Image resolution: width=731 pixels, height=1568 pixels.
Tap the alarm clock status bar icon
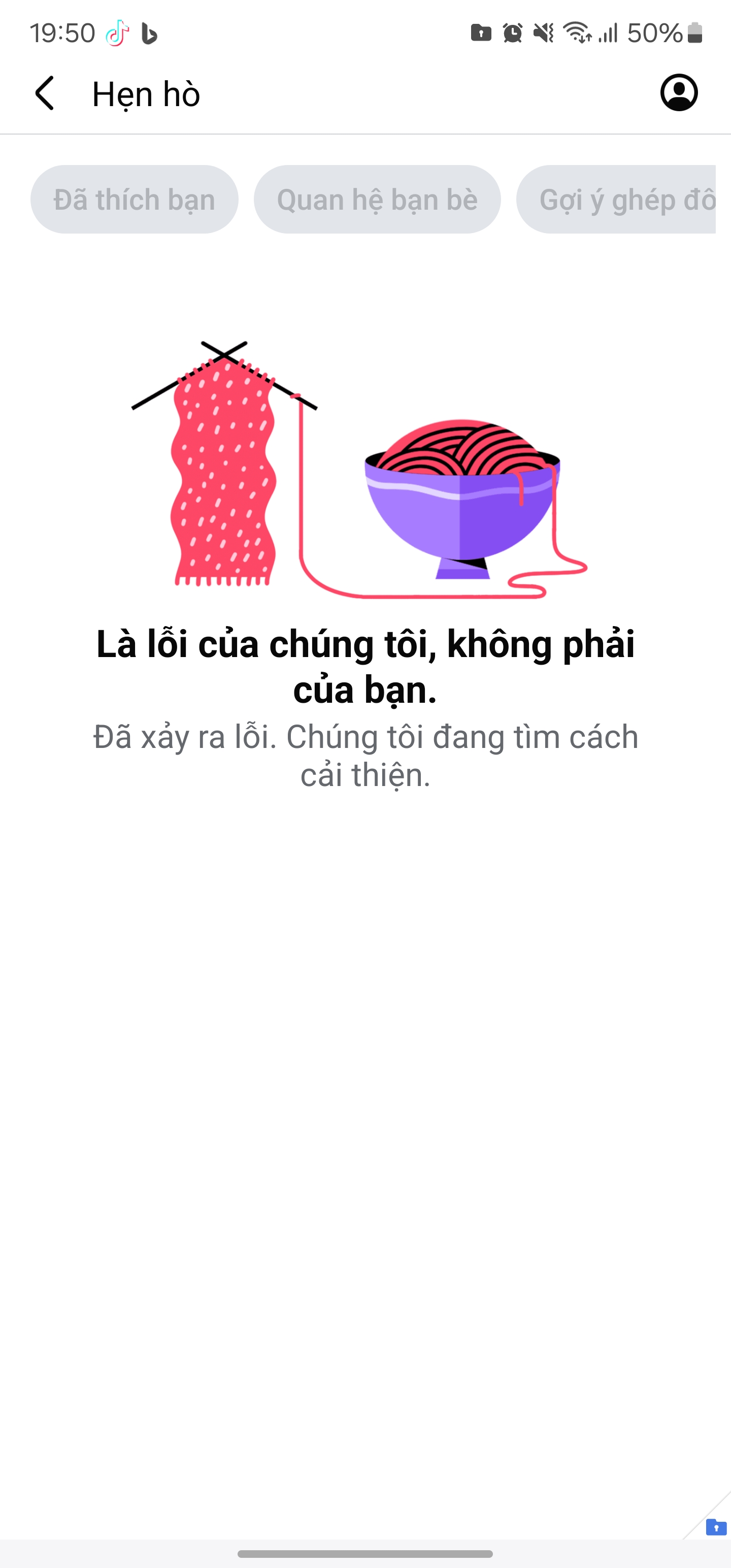(x=513, y=34)
